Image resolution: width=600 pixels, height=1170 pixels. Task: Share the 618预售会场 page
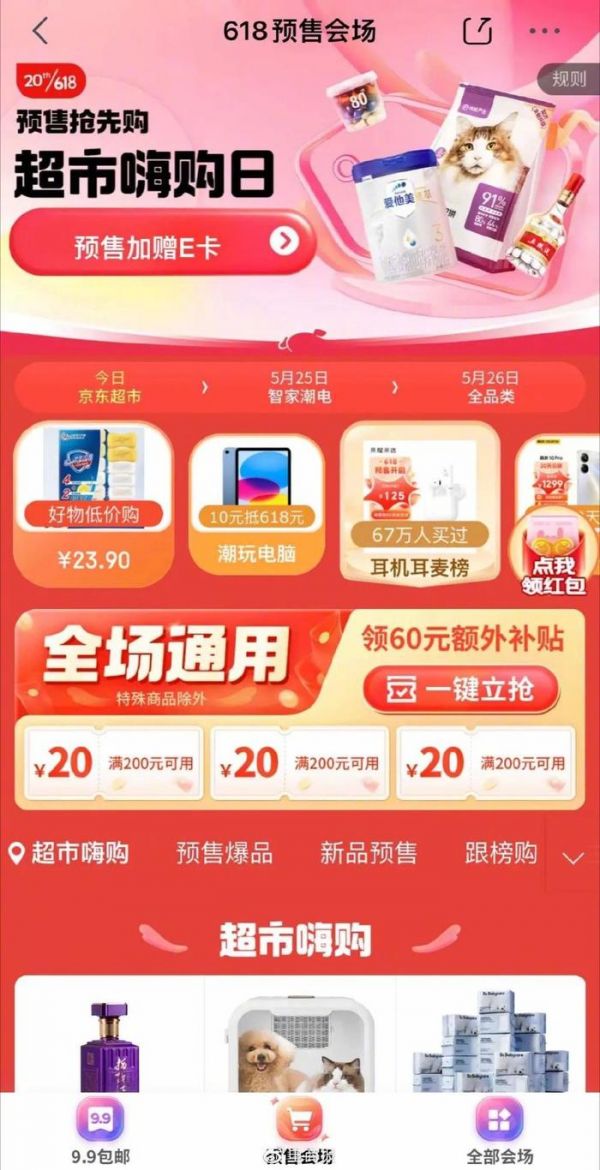point(479,30)
